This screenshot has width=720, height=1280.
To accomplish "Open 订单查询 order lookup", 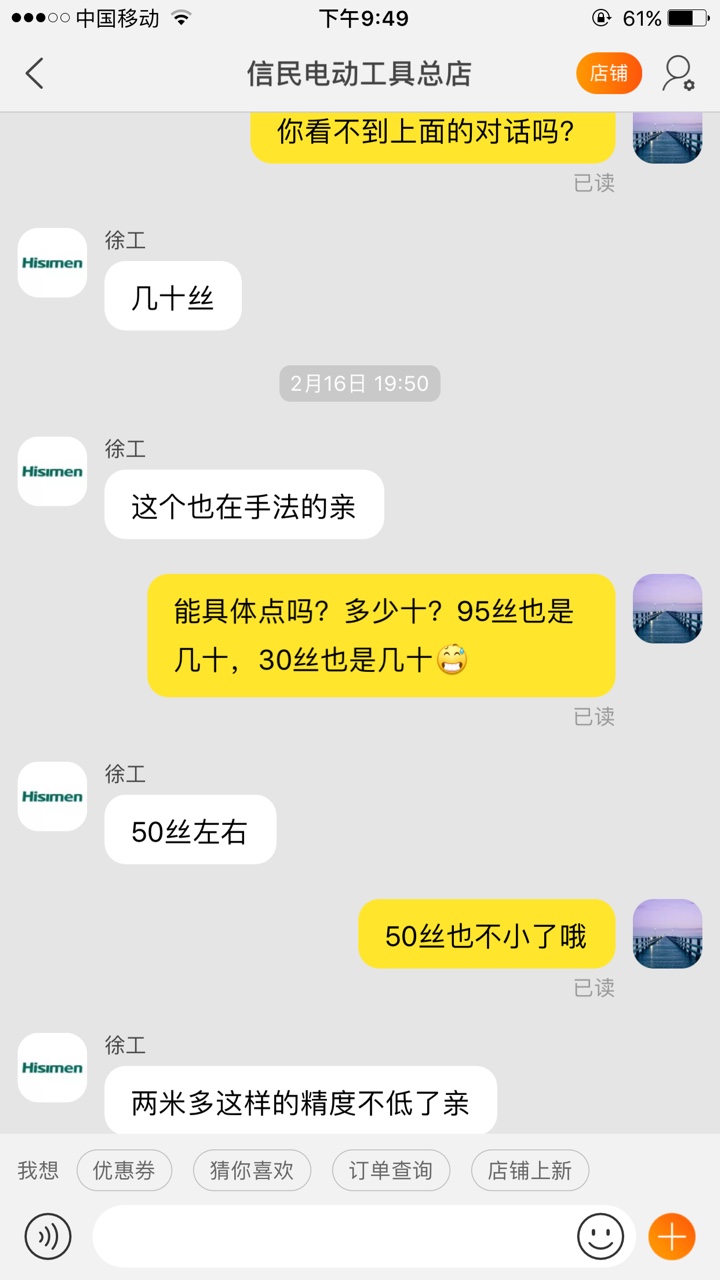I will point(390,1170).
